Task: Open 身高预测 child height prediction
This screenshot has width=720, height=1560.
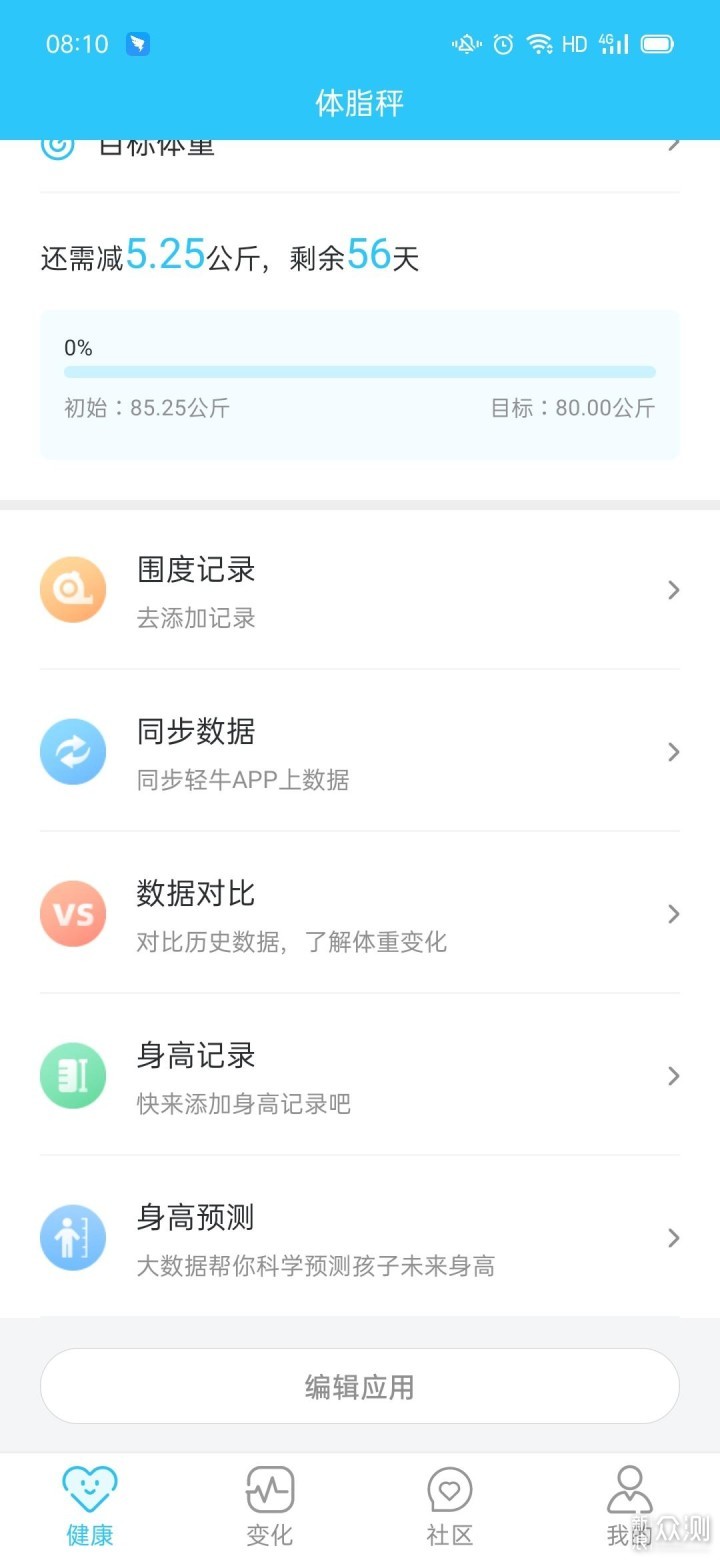Action: 360,1238
